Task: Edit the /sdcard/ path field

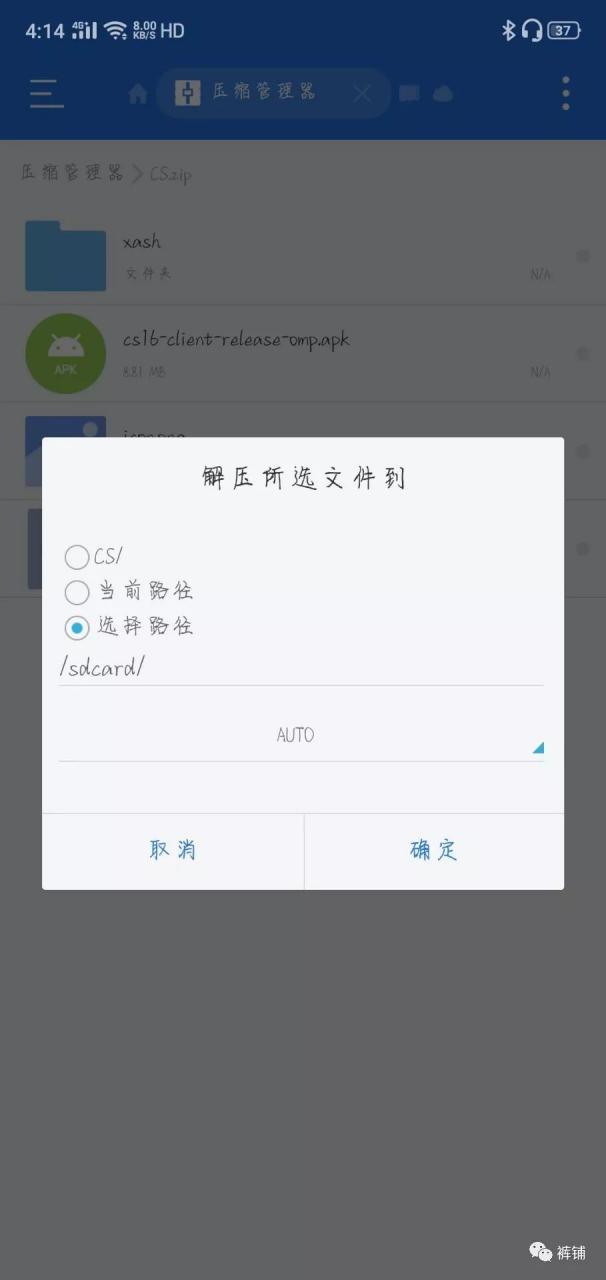Action: coord(300,668)
